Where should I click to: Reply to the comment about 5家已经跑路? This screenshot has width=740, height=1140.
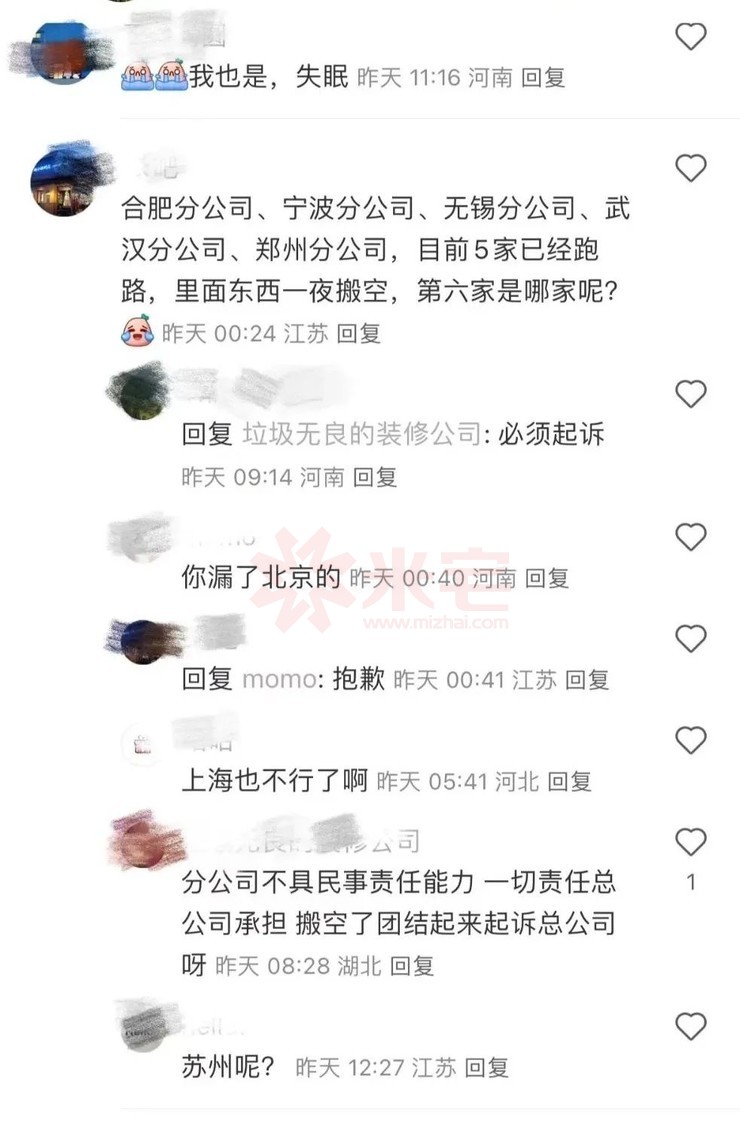click(x=358, y=334)
